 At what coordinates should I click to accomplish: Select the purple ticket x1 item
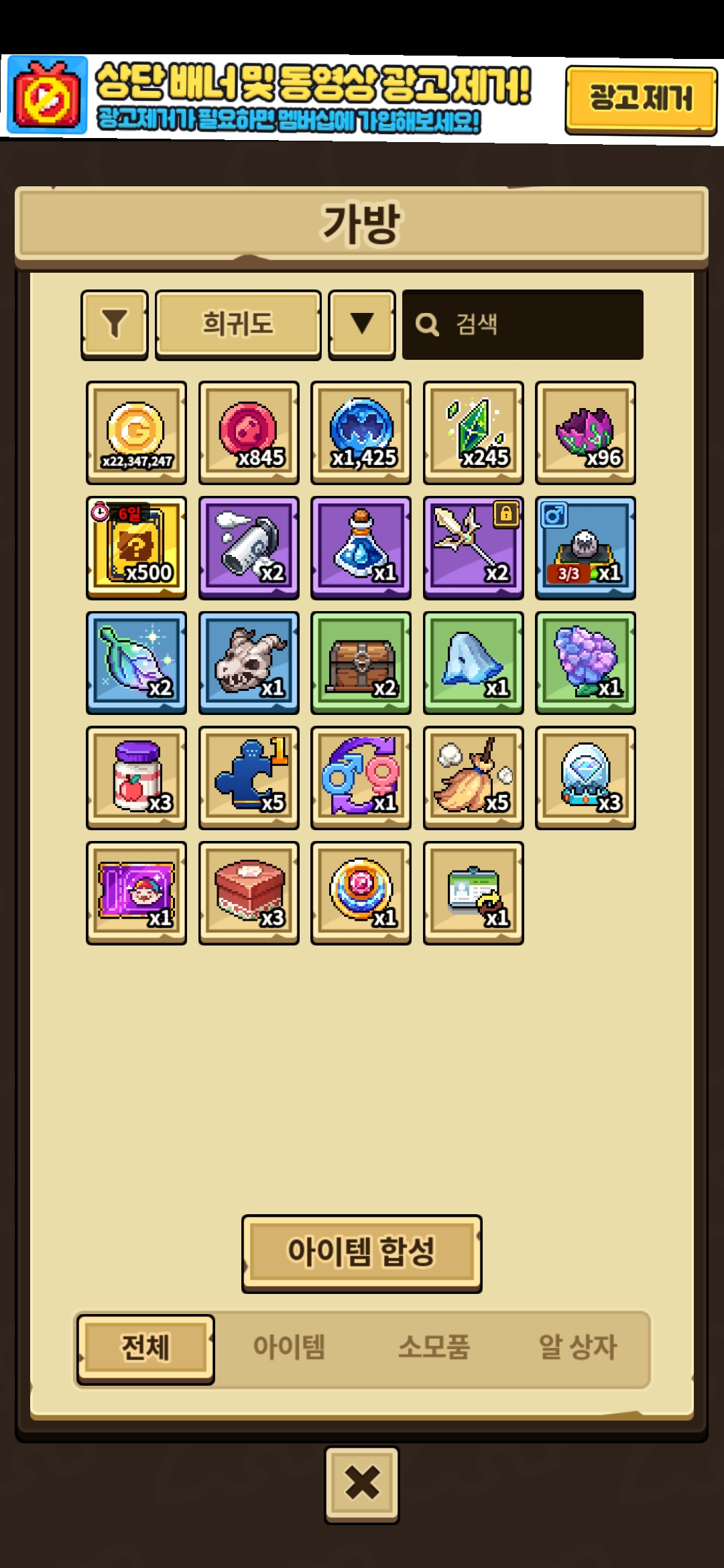(136, 893)
